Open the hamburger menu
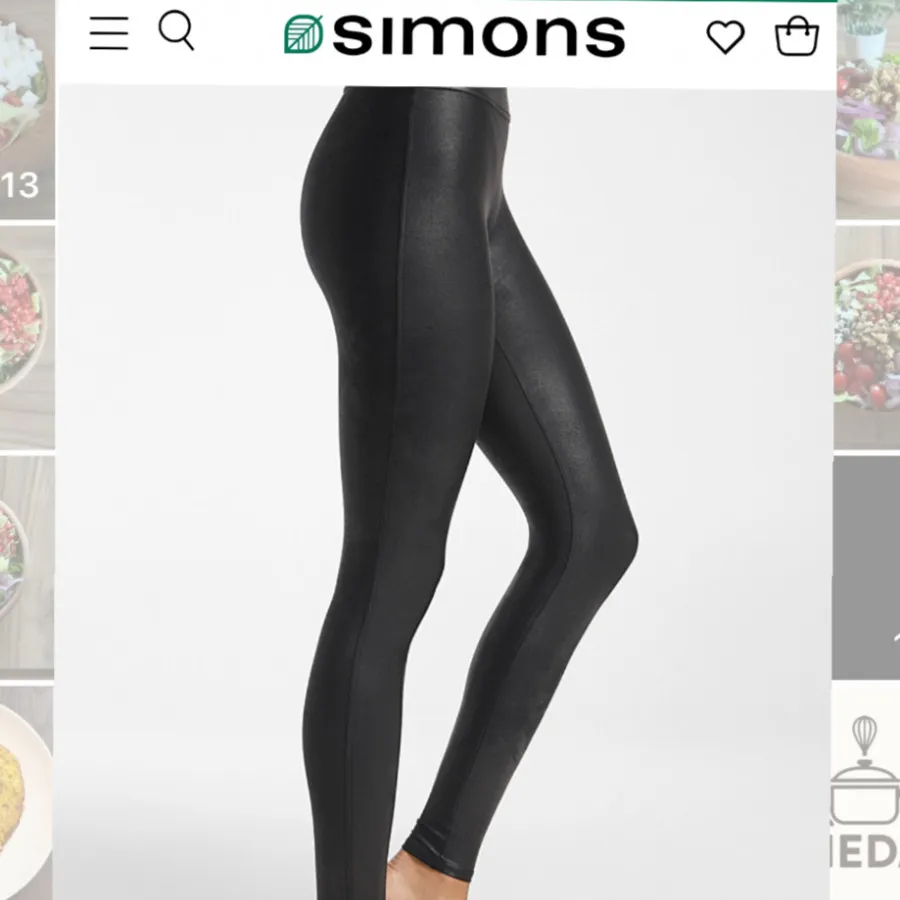900x900 pixels. [108, 34]
